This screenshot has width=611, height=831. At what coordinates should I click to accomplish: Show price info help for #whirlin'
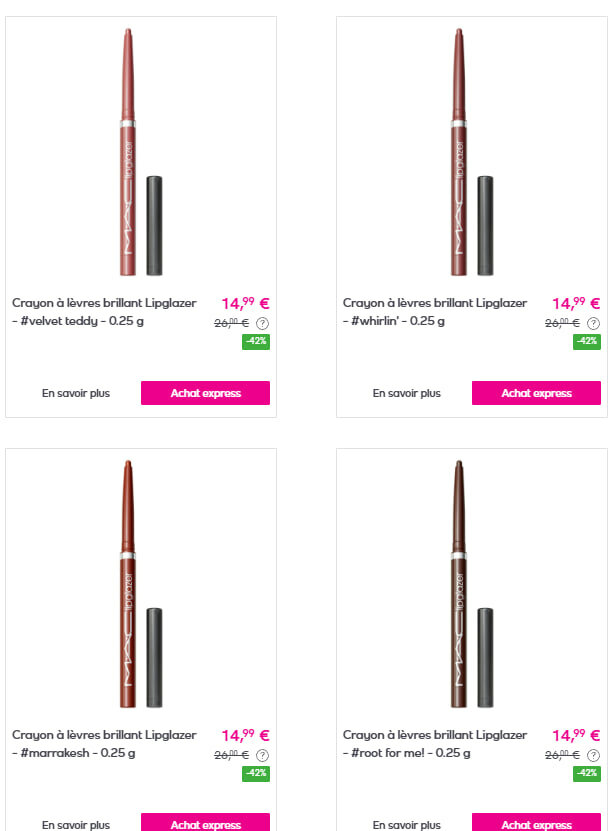pos(593,323)
